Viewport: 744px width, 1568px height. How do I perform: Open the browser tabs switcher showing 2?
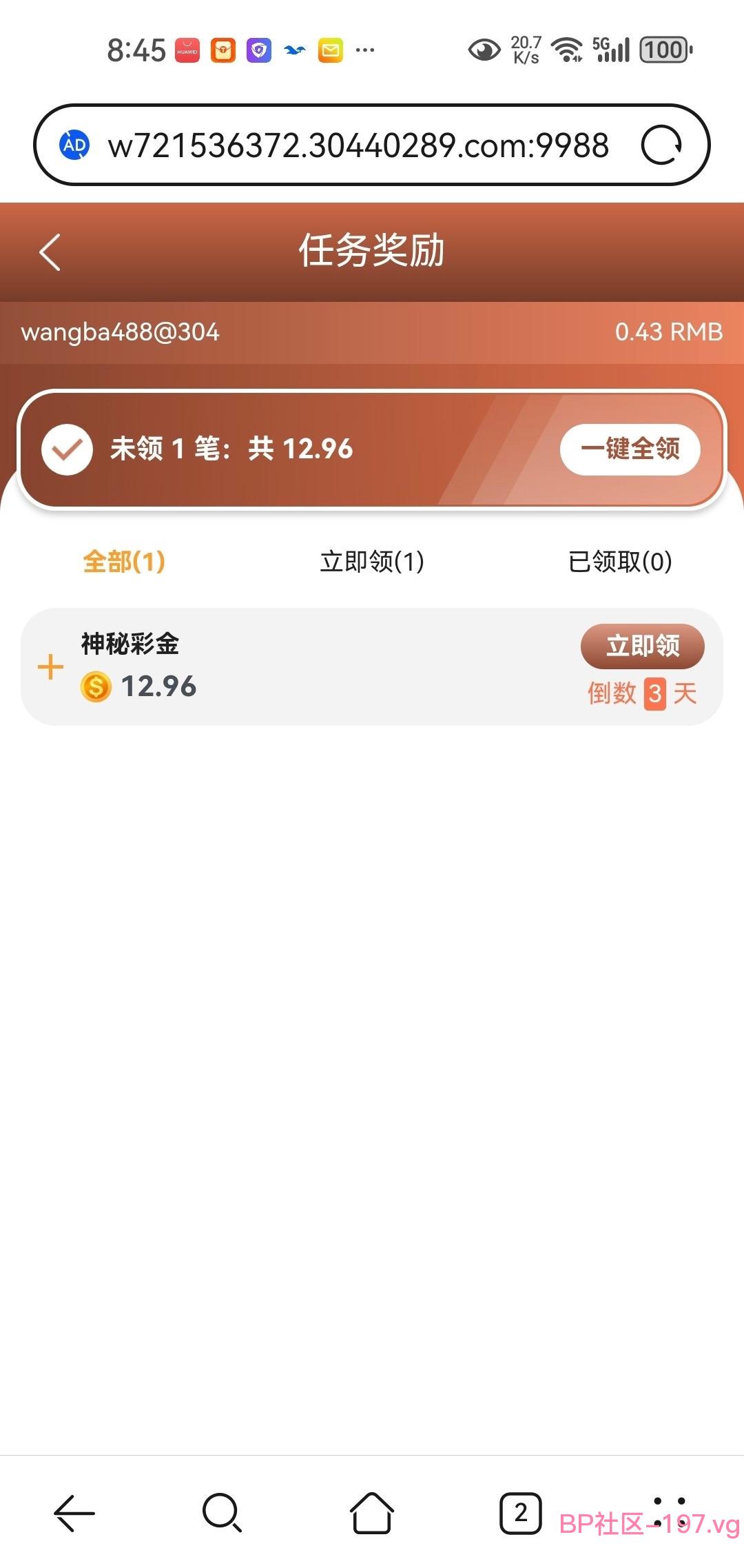(x=520, y=1513)
